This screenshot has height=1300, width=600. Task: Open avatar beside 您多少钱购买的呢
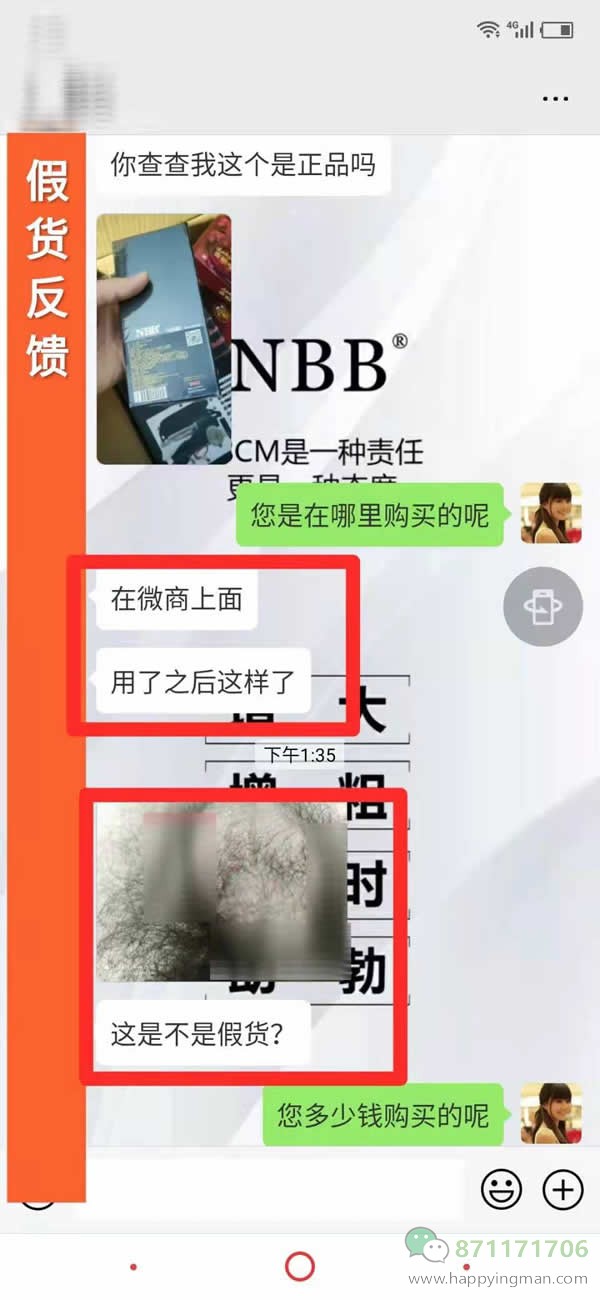[x=551, y=1113]
